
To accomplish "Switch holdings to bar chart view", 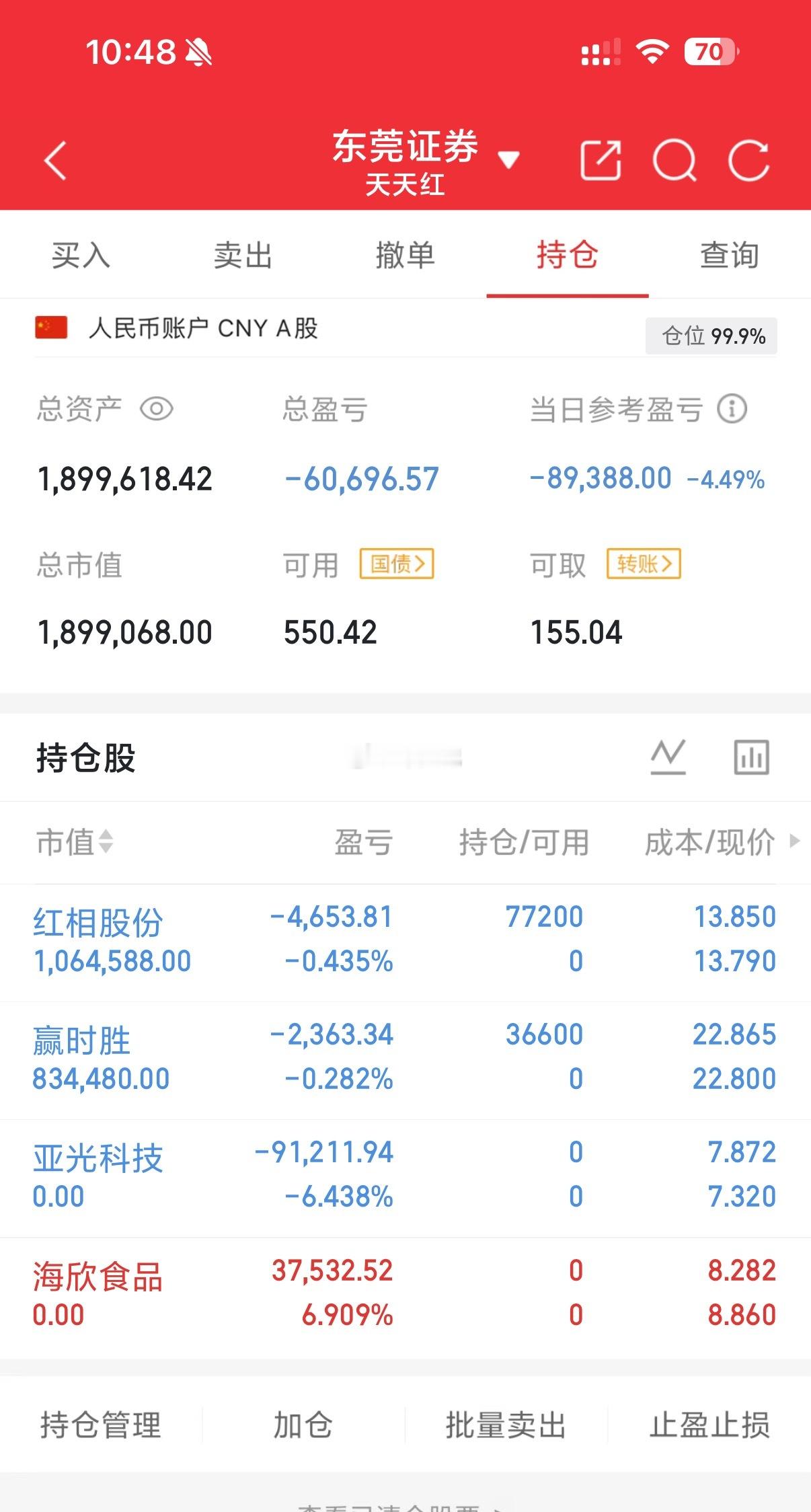I will tap(750, 756).
